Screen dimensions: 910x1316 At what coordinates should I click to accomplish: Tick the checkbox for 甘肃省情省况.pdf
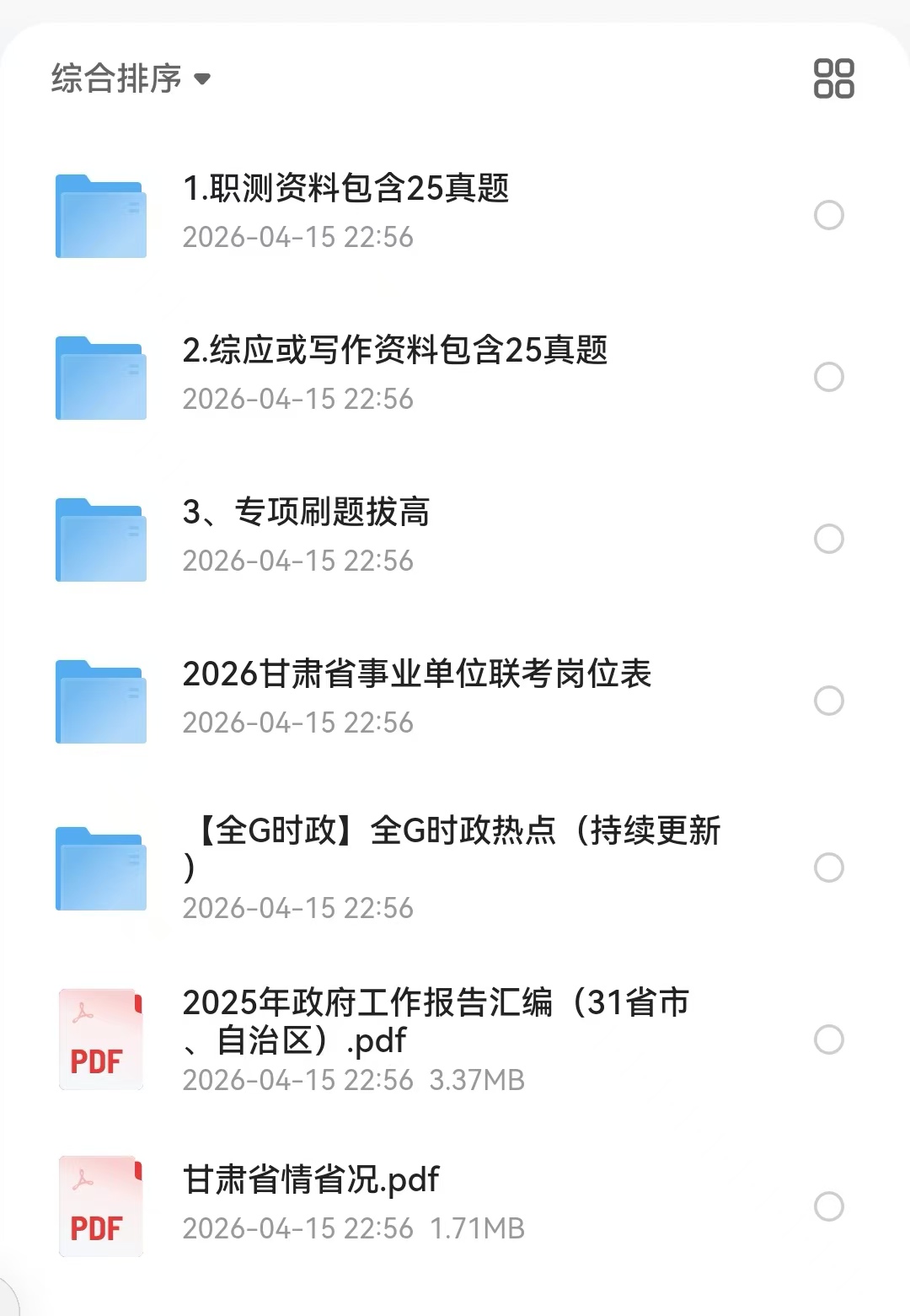[x=829, y=1206]
